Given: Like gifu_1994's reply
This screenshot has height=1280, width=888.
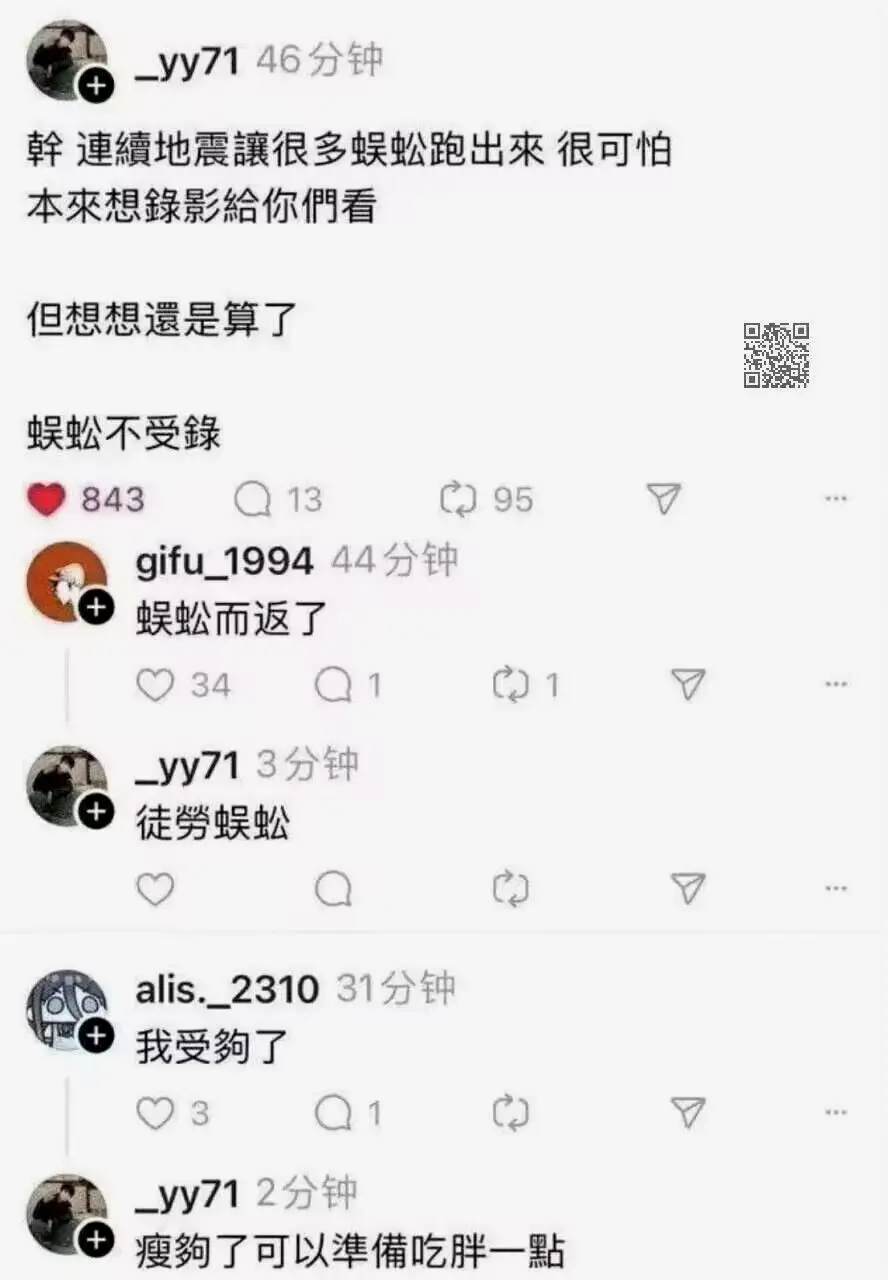Looking at the screenshot, I should tap(155, 685).
